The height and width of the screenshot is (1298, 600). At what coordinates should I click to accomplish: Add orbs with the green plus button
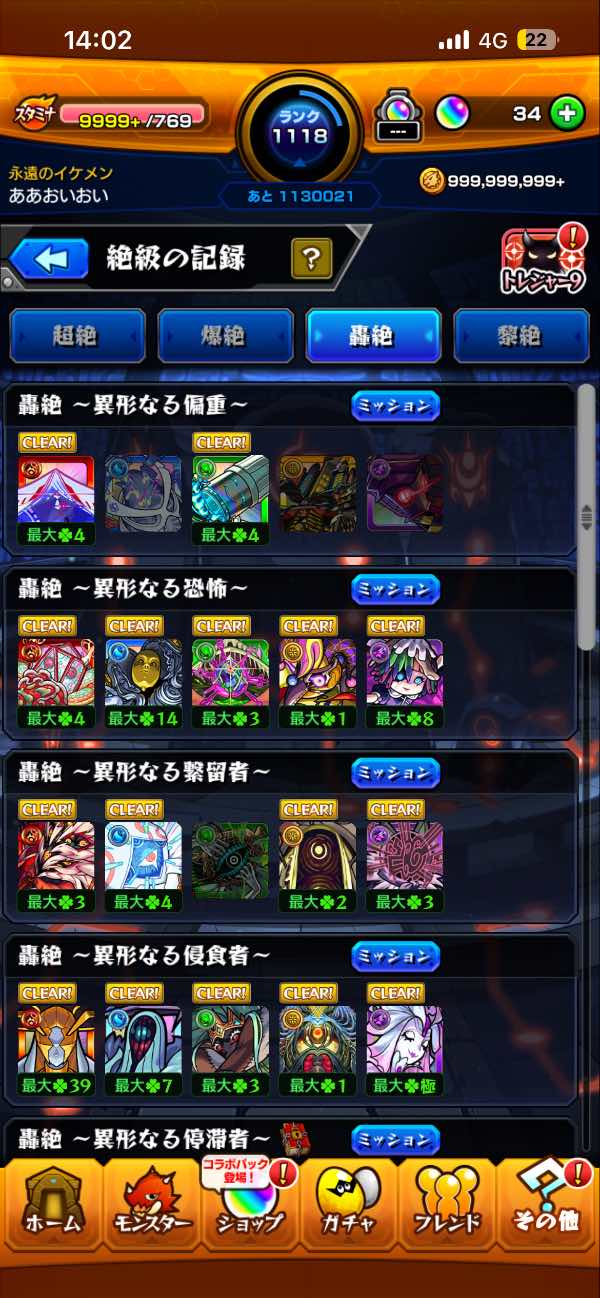tap(567, 114)
